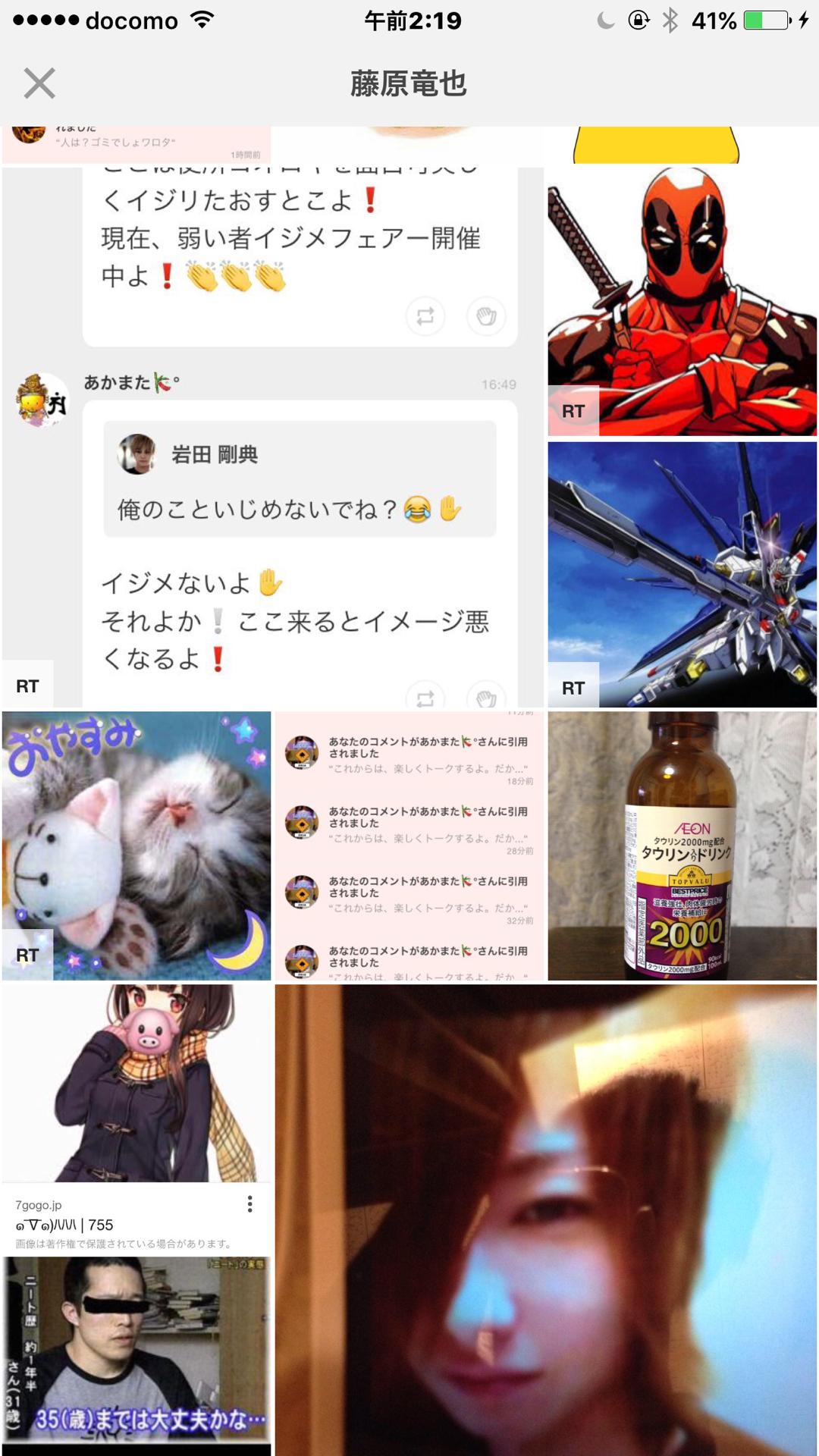Tap the 藤原竜也 title header

coord(409,84)
